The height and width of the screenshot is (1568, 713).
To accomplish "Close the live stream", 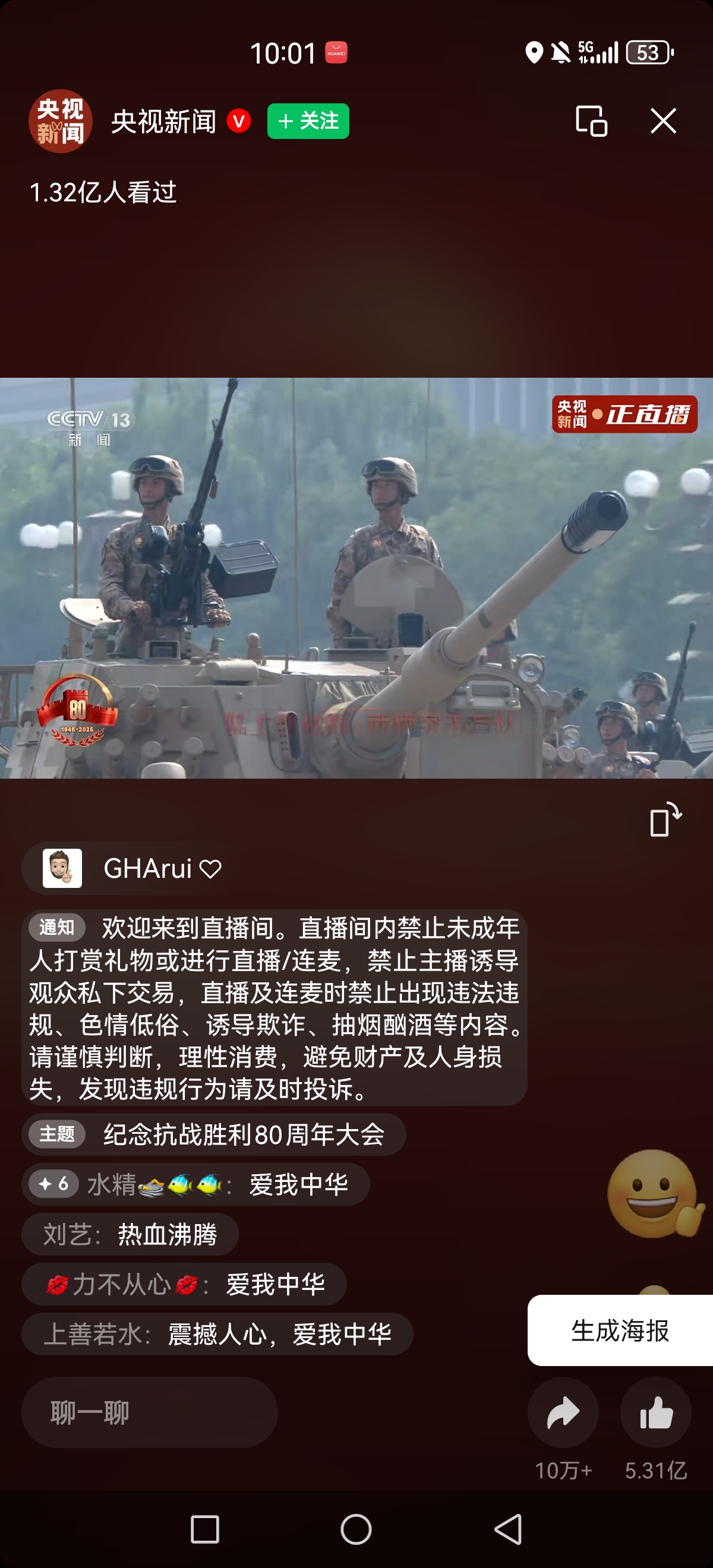I will 663,121.
